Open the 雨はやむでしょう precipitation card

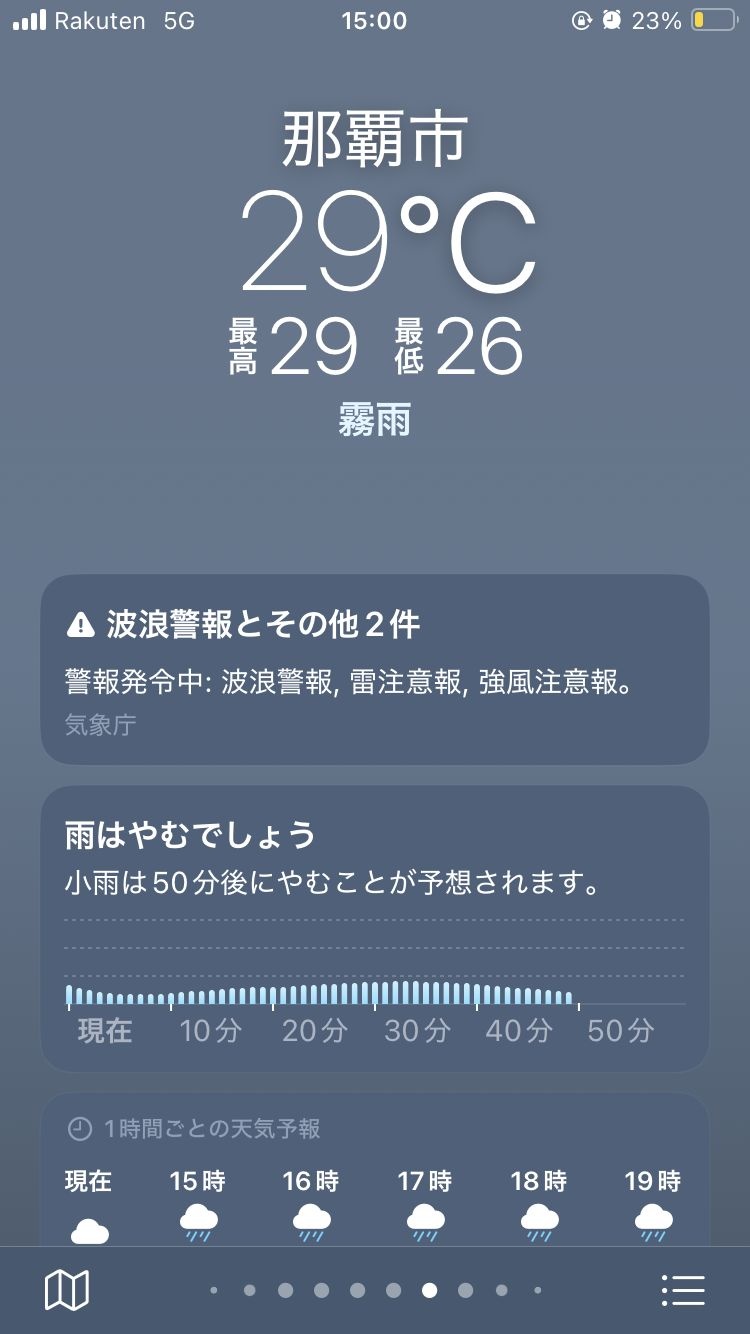click(374, 928)
